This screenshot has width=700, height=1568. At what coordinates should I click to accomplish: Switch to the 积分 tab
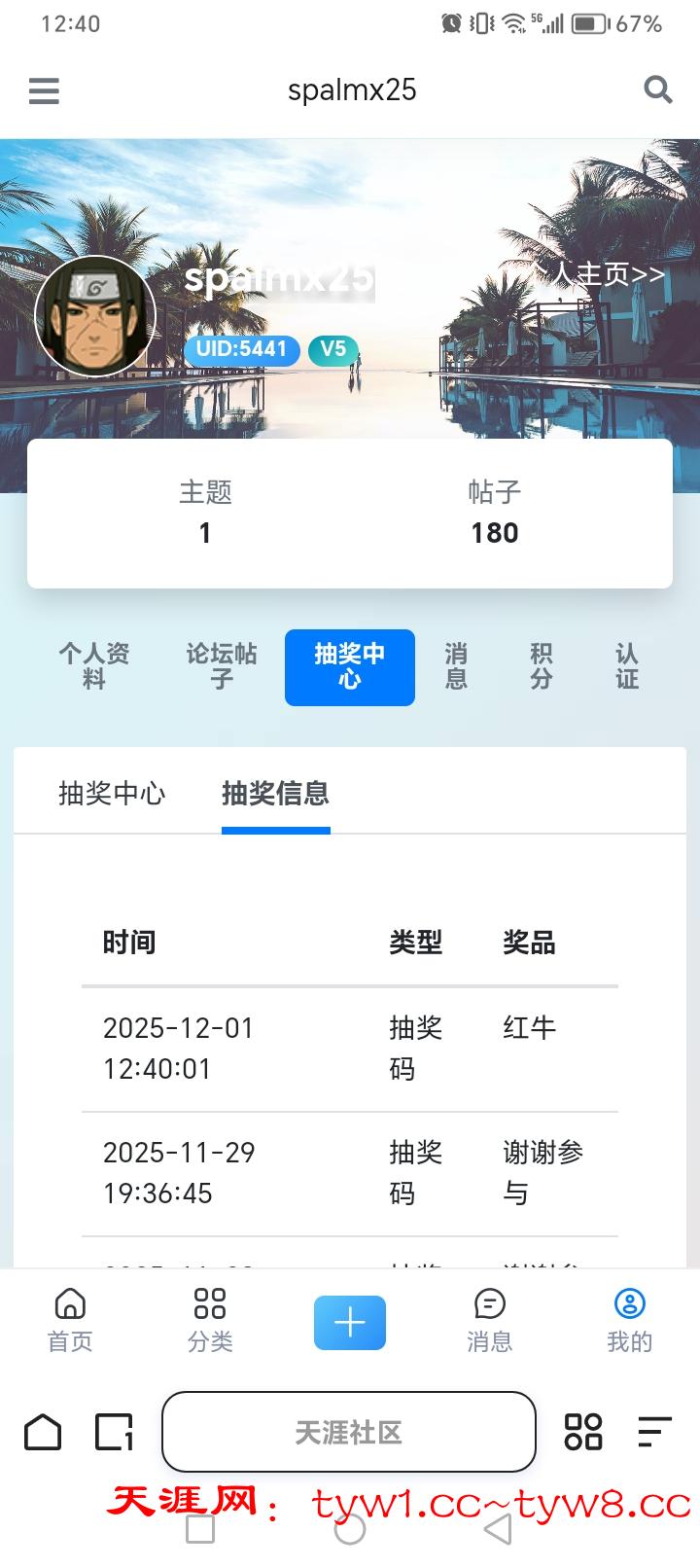click(542, 666)
